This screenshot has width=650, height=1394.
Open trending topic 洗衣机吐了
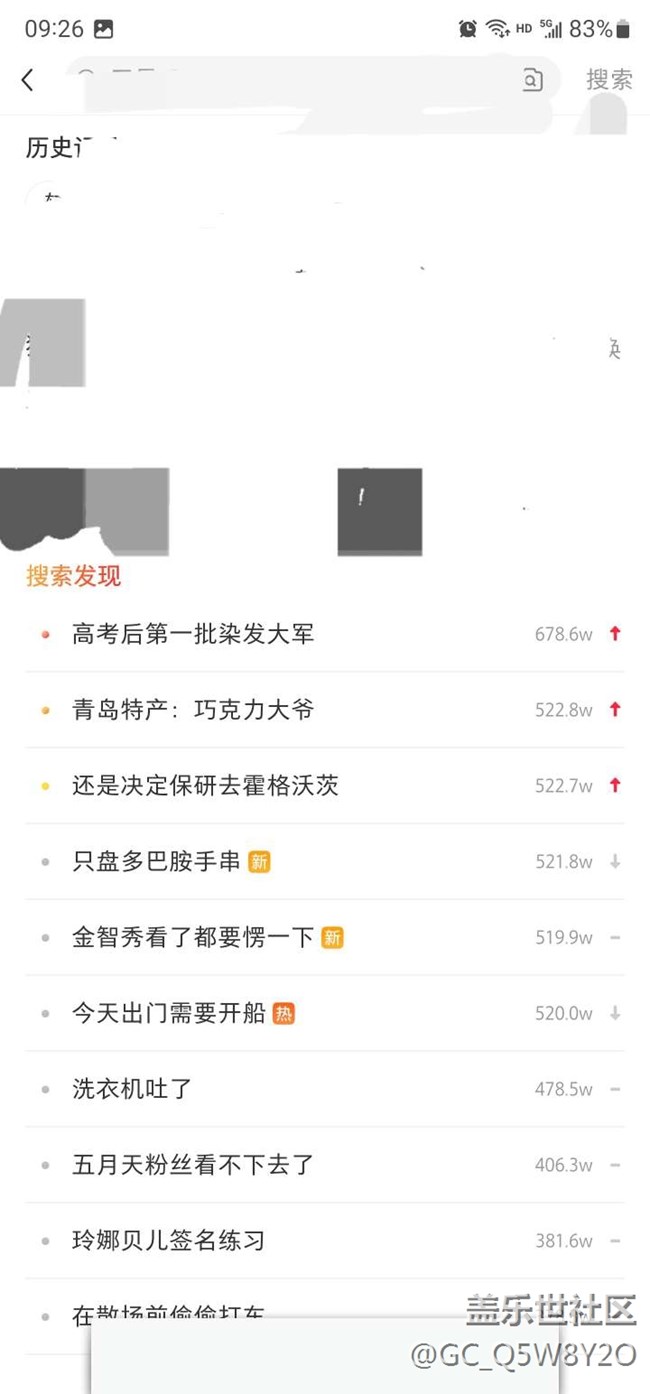132,1090
